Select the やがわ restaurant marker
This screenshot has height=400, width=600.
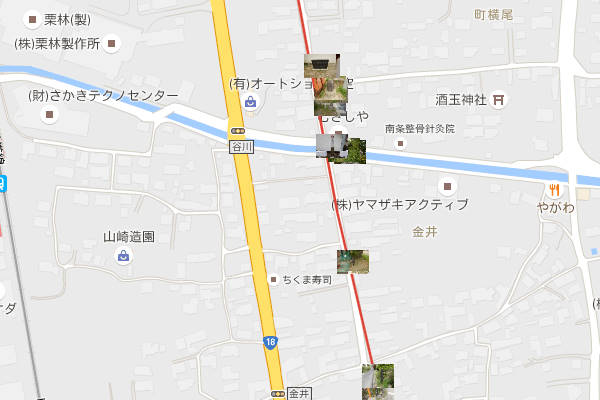point(553,189)
